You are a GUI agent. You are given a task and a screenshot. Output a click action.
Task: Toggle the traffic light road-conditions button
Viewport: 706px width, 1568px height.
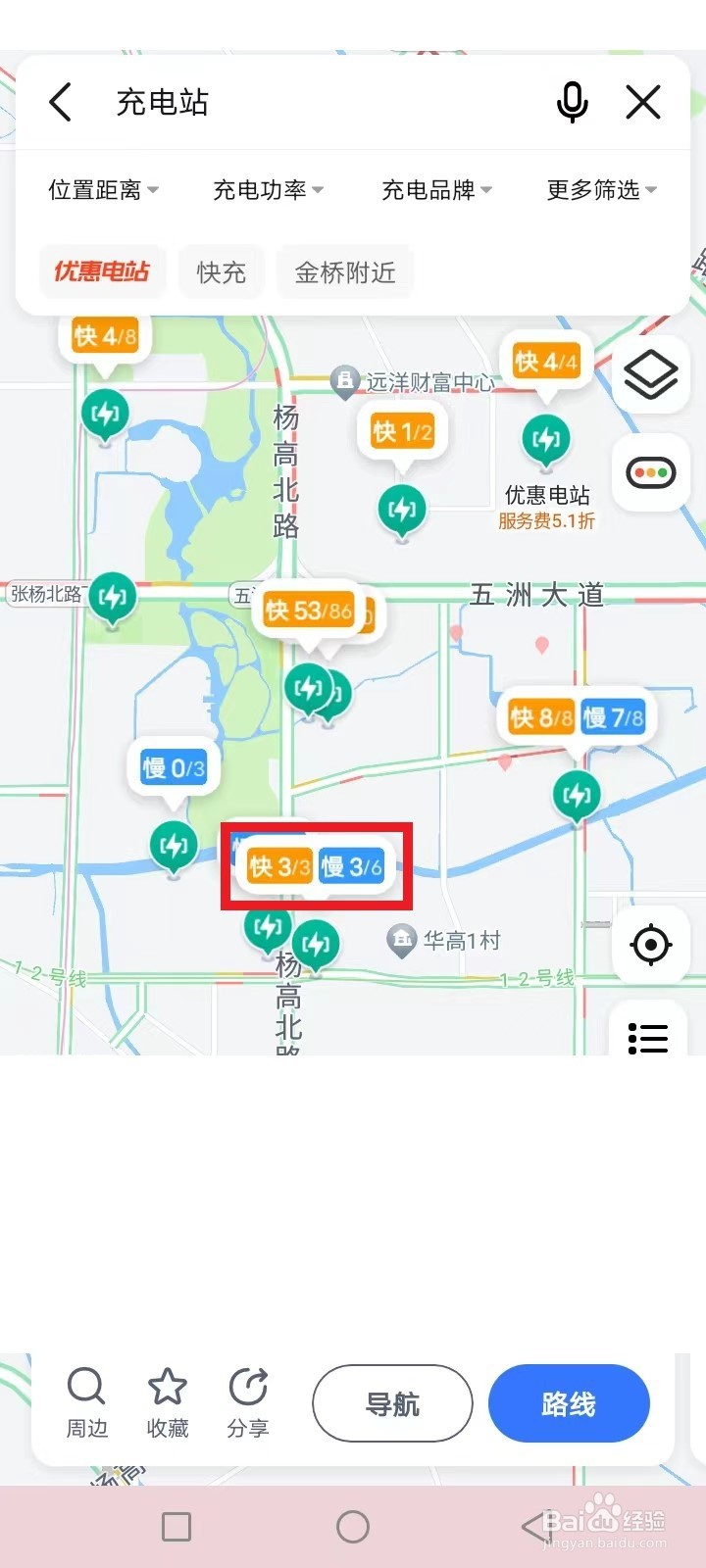pos(651,473)
